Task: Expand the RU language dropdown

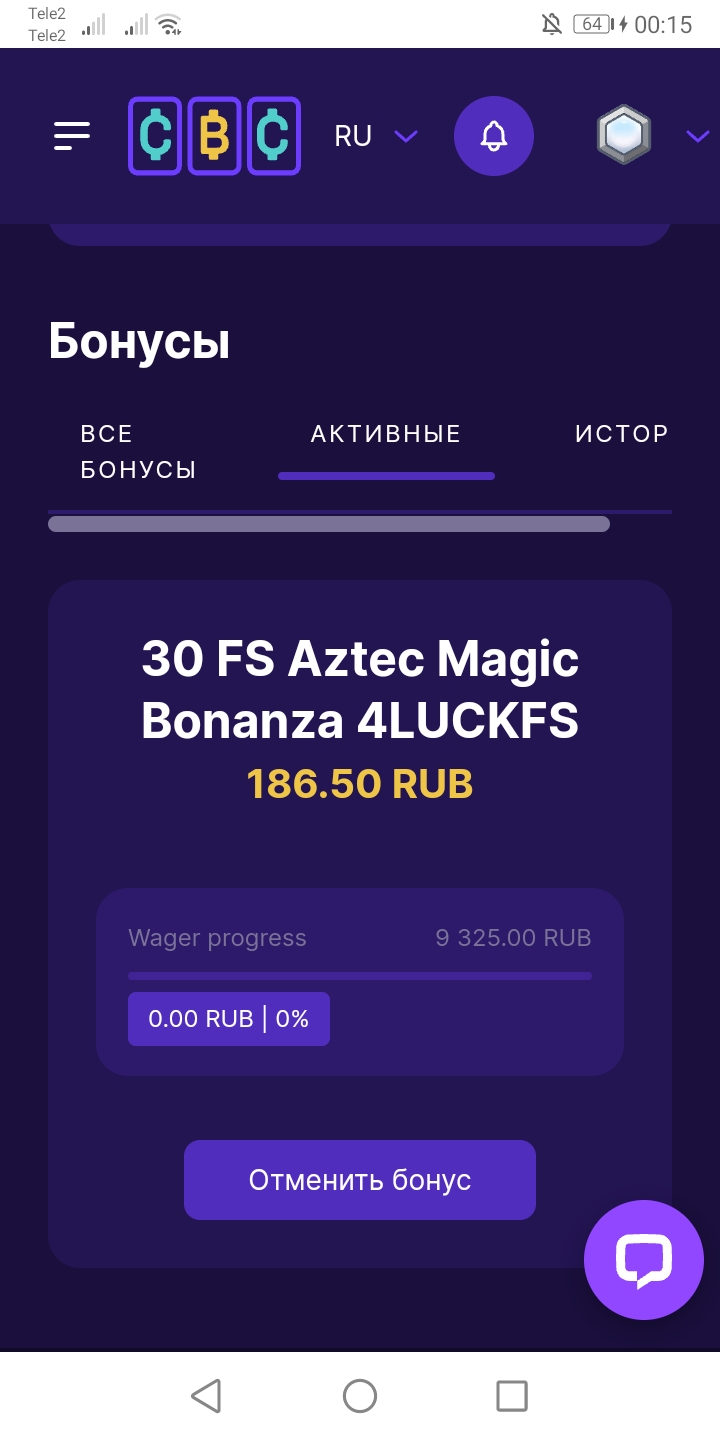Action: pyautogui.click(x=375, y=136)
